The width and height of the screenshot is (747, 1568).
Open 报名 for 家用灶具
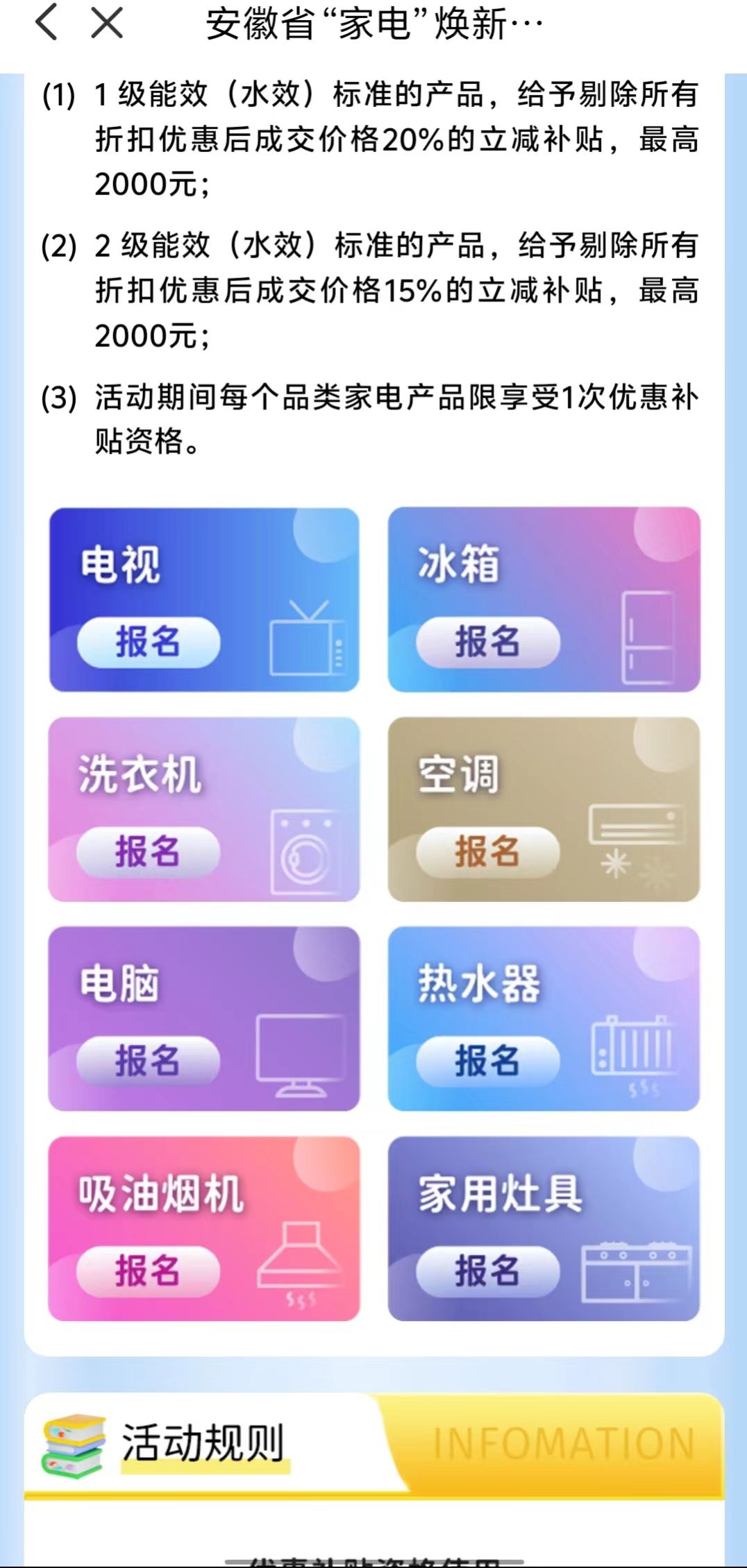click(488, 1272)
